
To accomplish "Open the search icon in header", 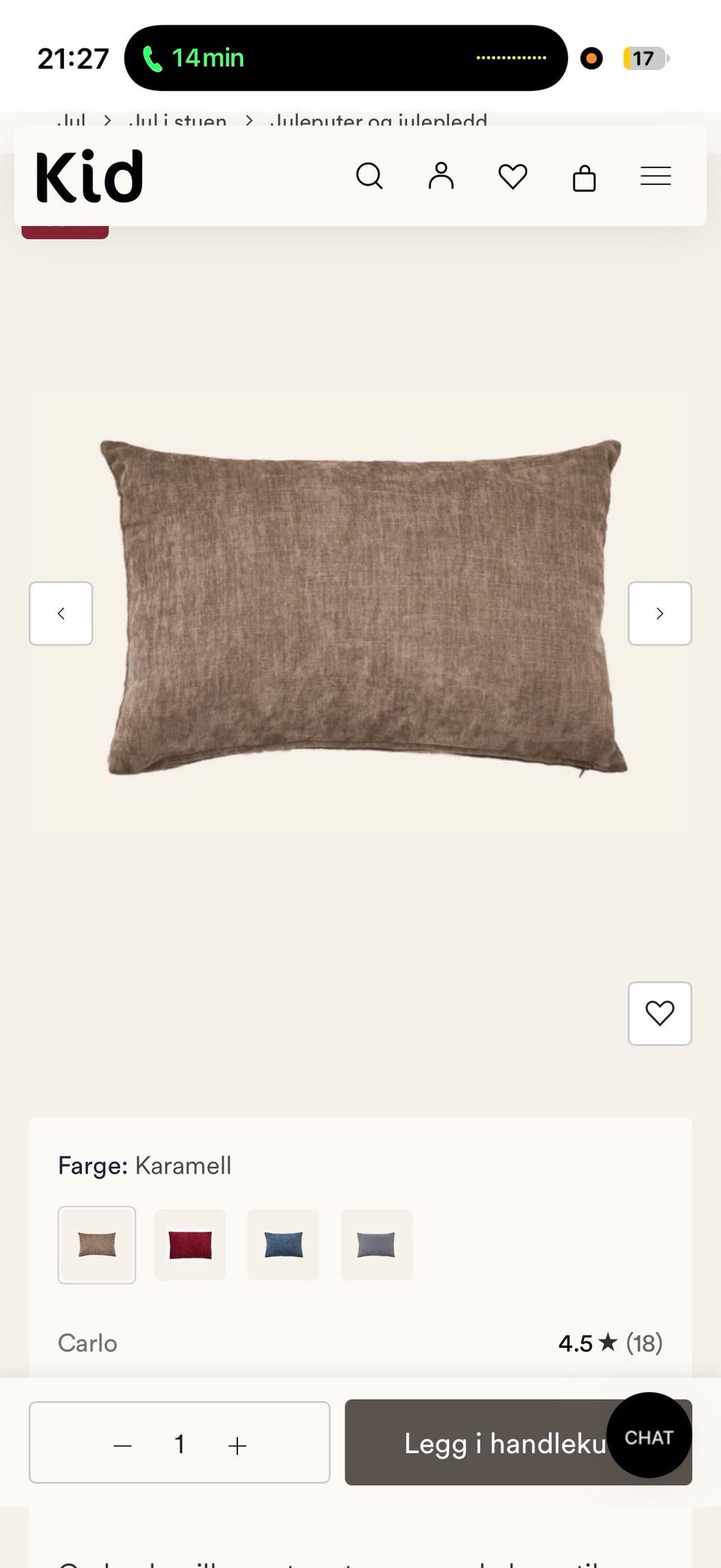I will [x=369, y=177].
